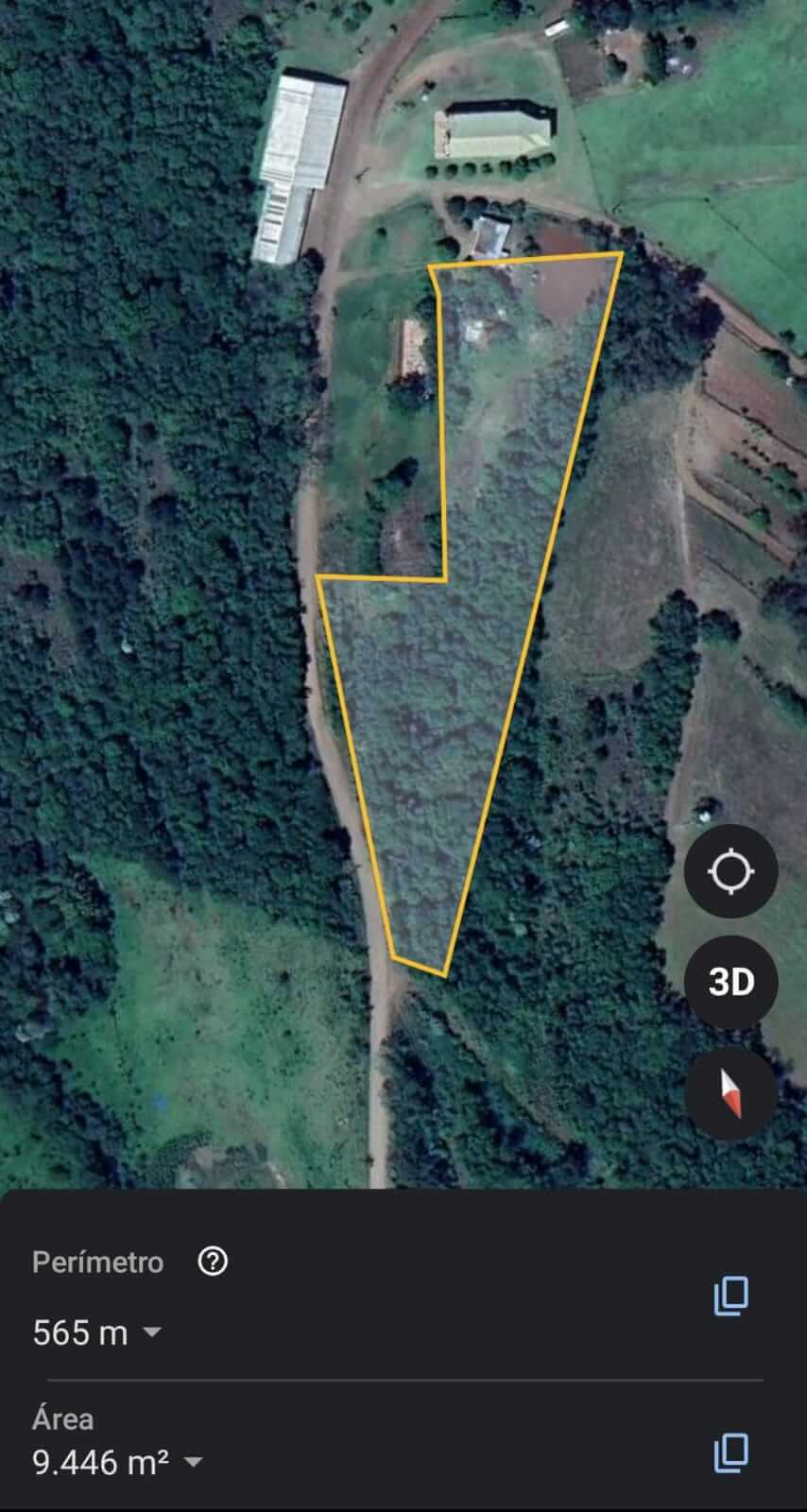Change the area unit dropdown

(193, 1462)
